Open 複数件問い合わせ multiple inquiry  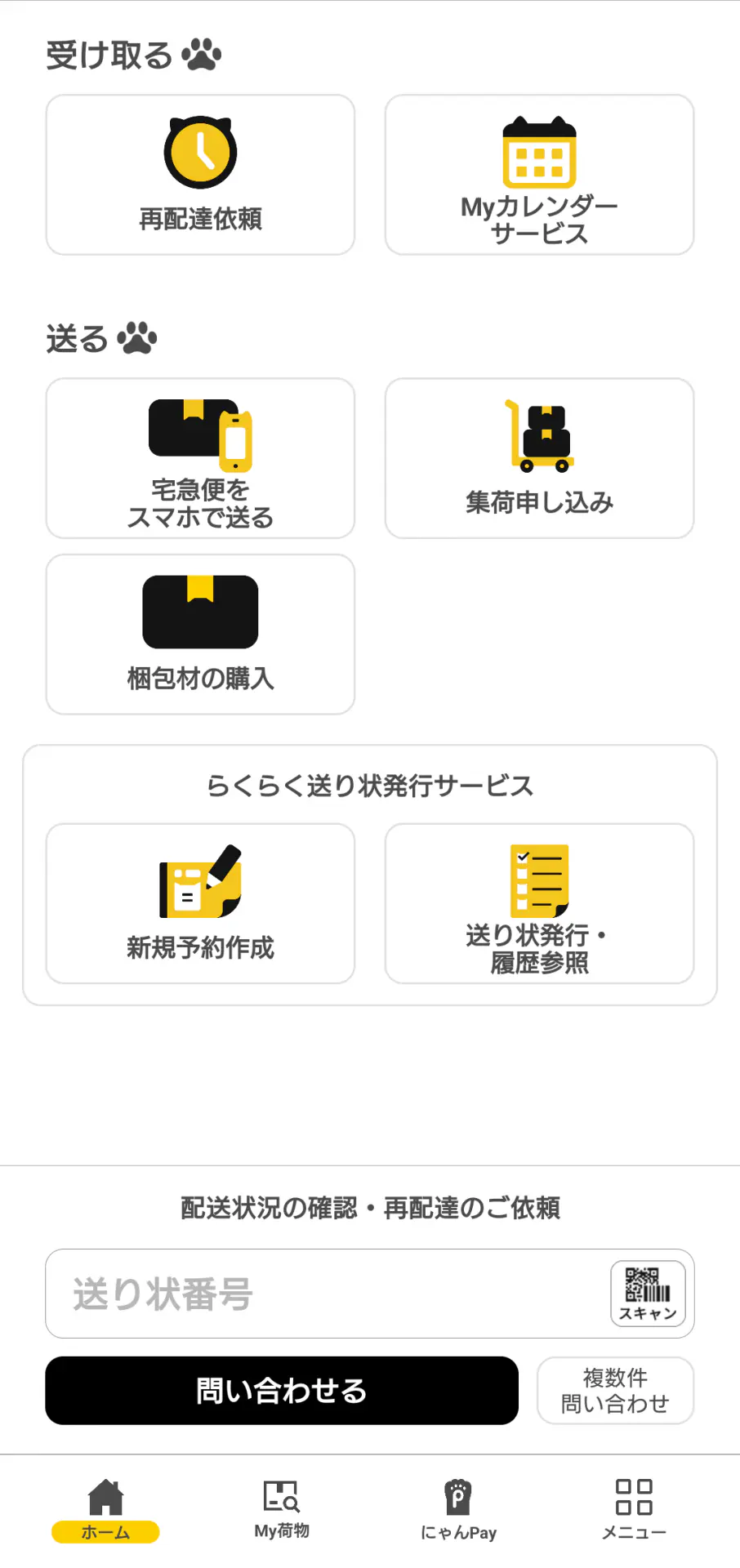615,1391
